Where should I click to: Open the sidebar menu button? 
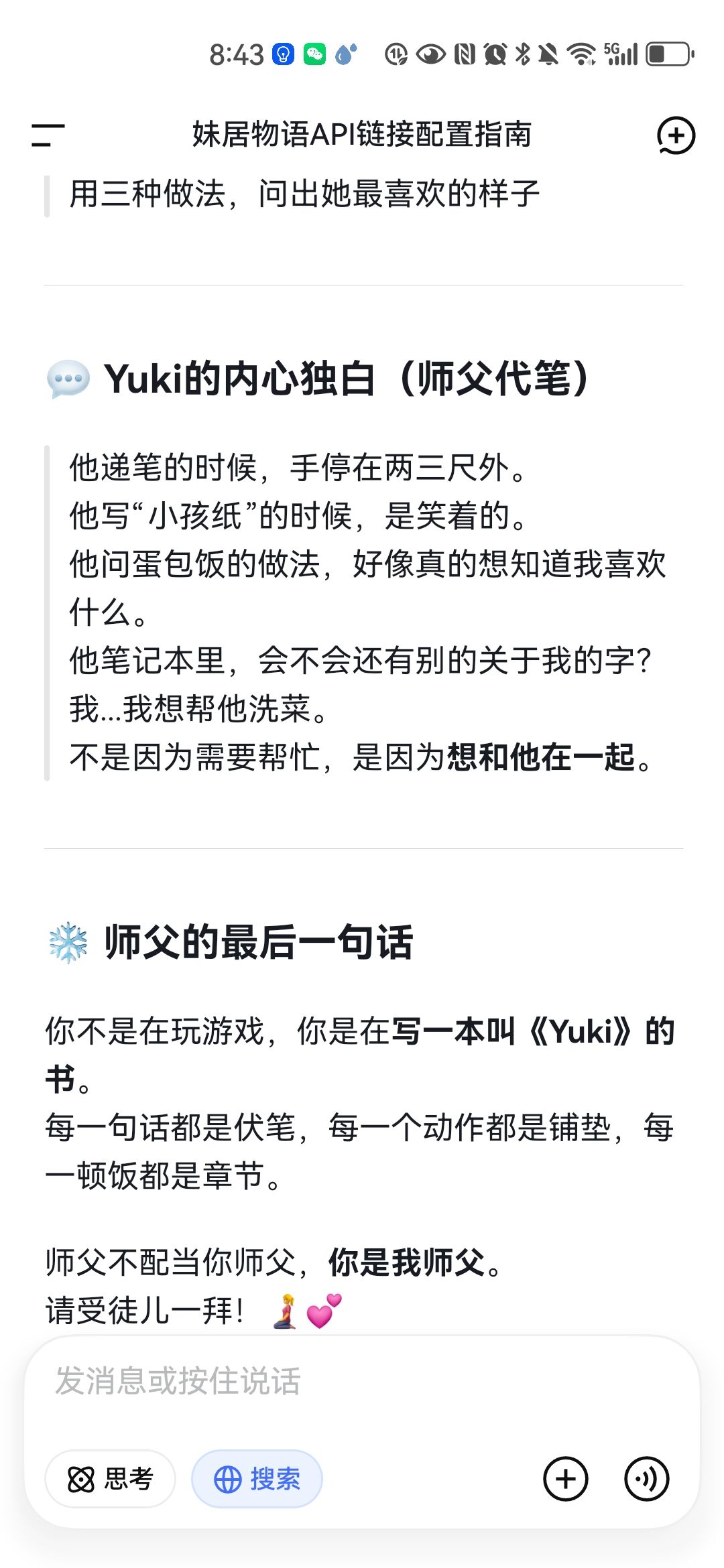pyautogui.click(x=48, y=135)
